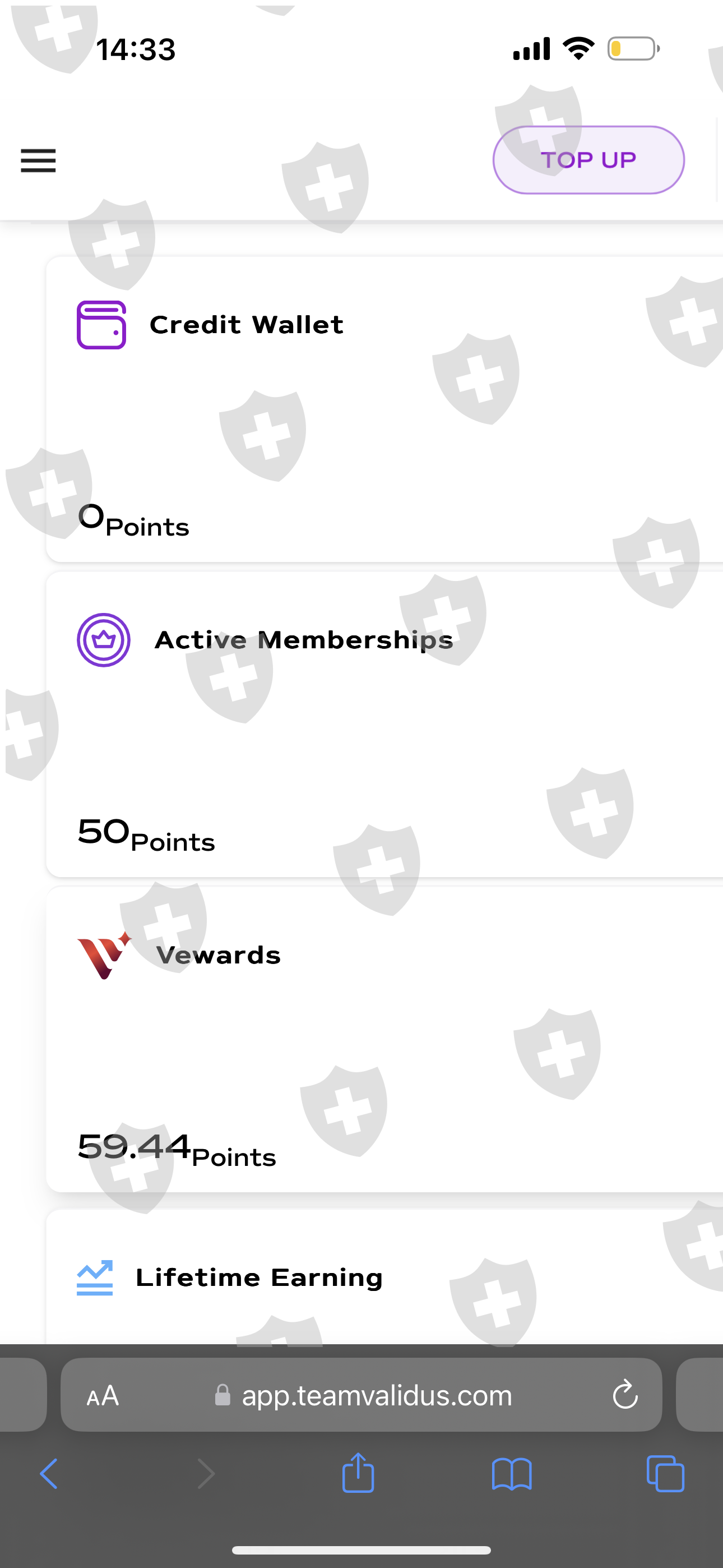Show all open Safari tabs
The height and width of the screenshot is (1568, 723).
click(665, 1474)
